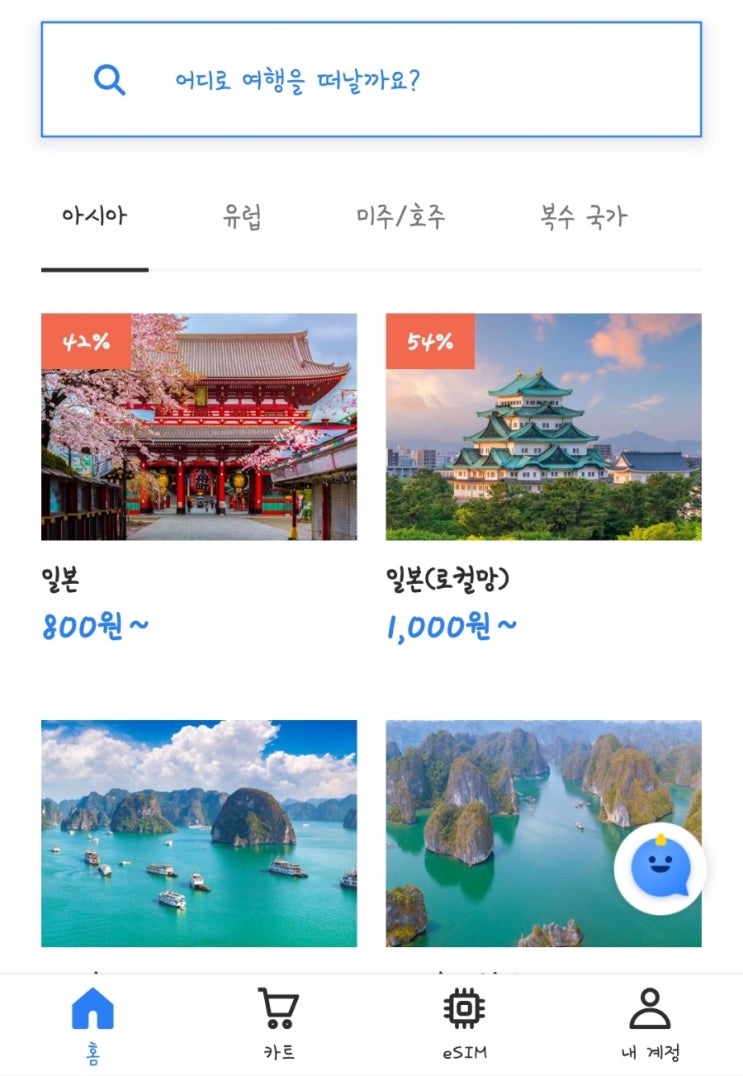Open the 카트 shopping cart tab

click(279, 1023)
